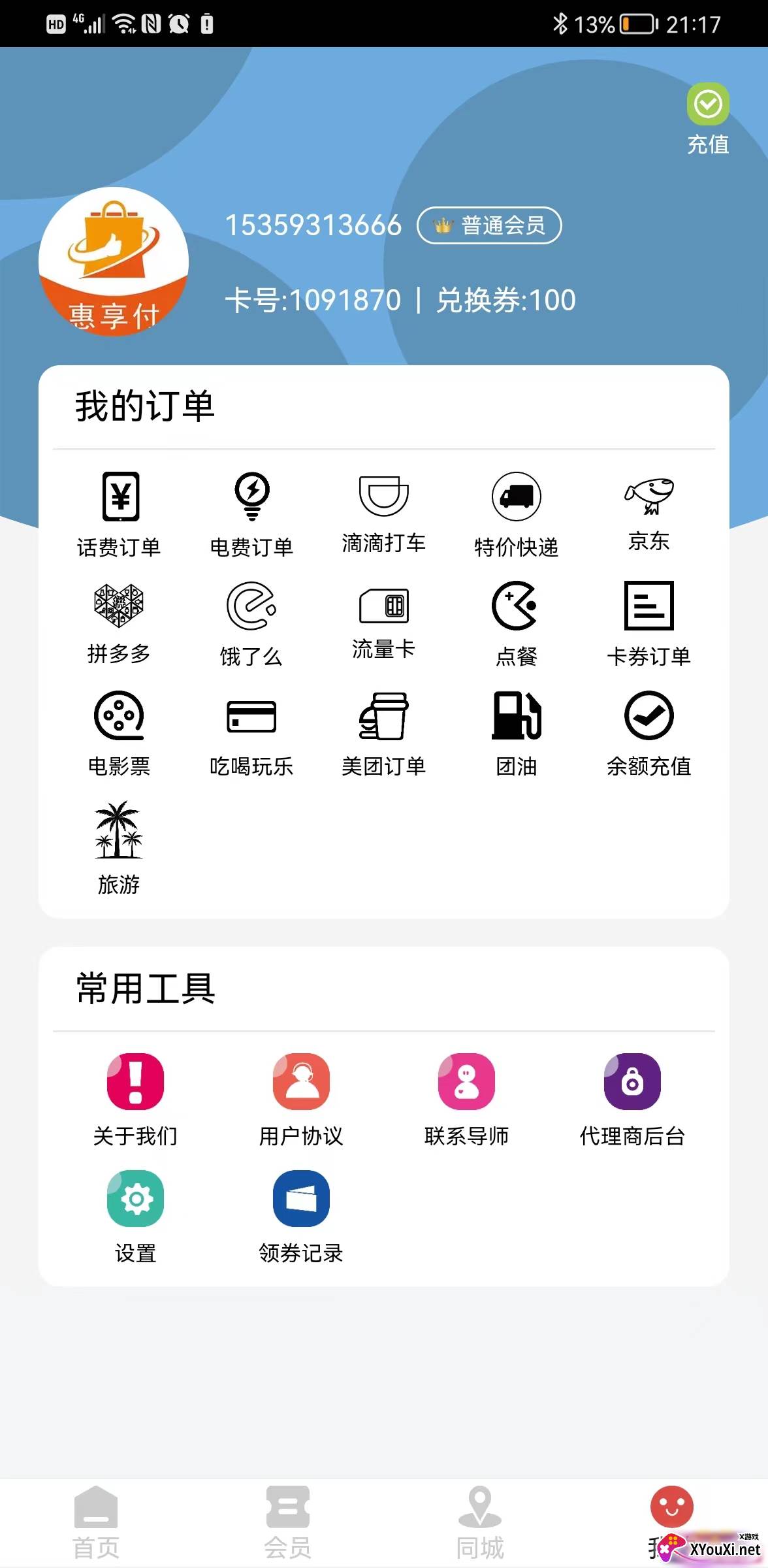Open 代理商后台 agent backend

(632, 1099)
